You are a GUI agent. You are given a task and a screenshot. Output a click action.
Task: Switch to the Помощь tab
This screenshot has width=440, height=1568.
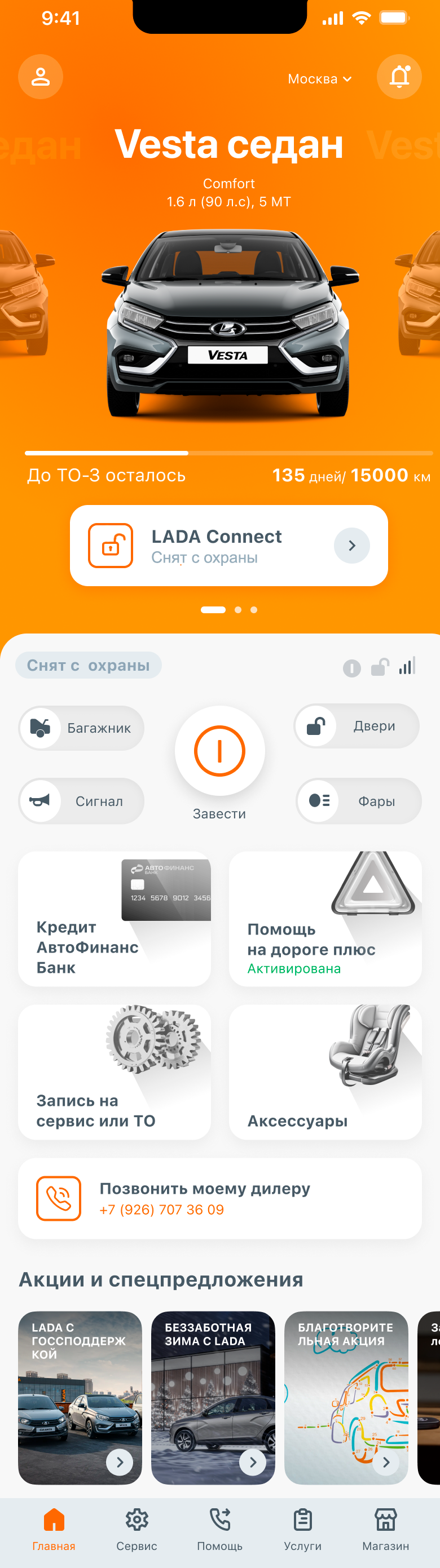pyautogui.click(x=219, y=1528)
